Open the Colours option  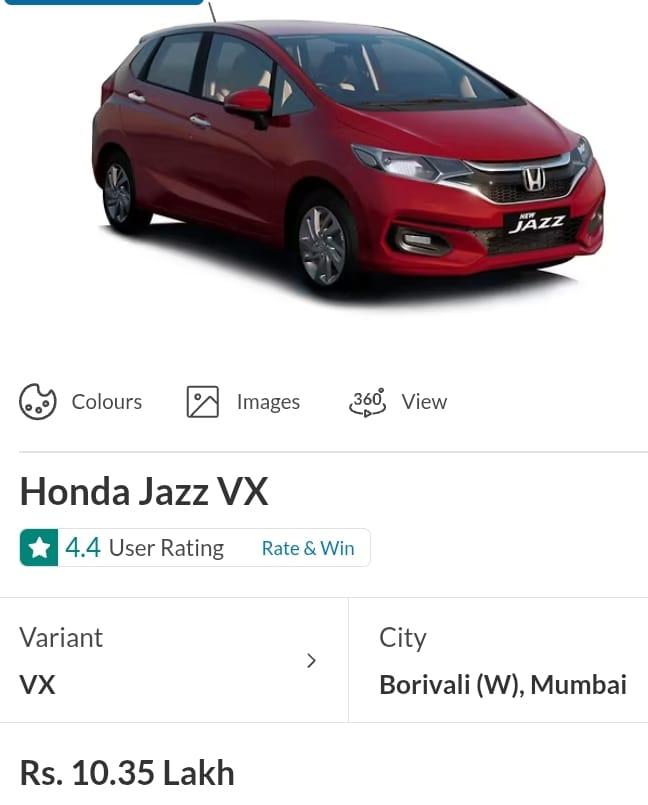click(81, 402)
